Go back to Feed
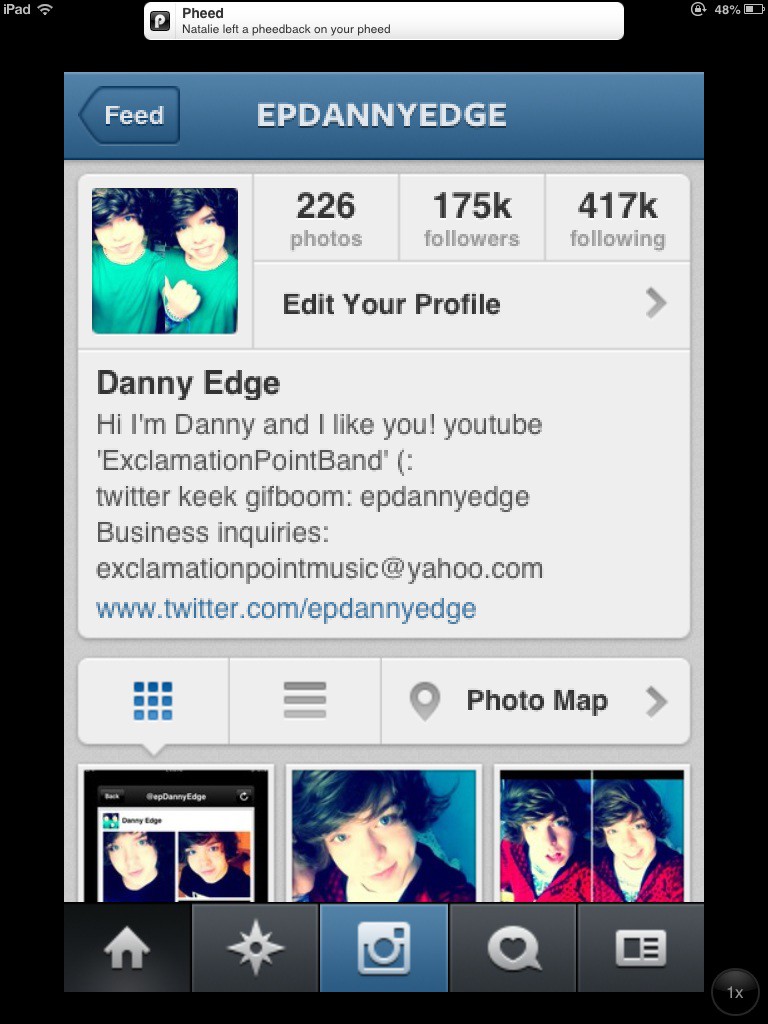The height and width of the screenshot is (1024, 768). click(x=130, y=116)
